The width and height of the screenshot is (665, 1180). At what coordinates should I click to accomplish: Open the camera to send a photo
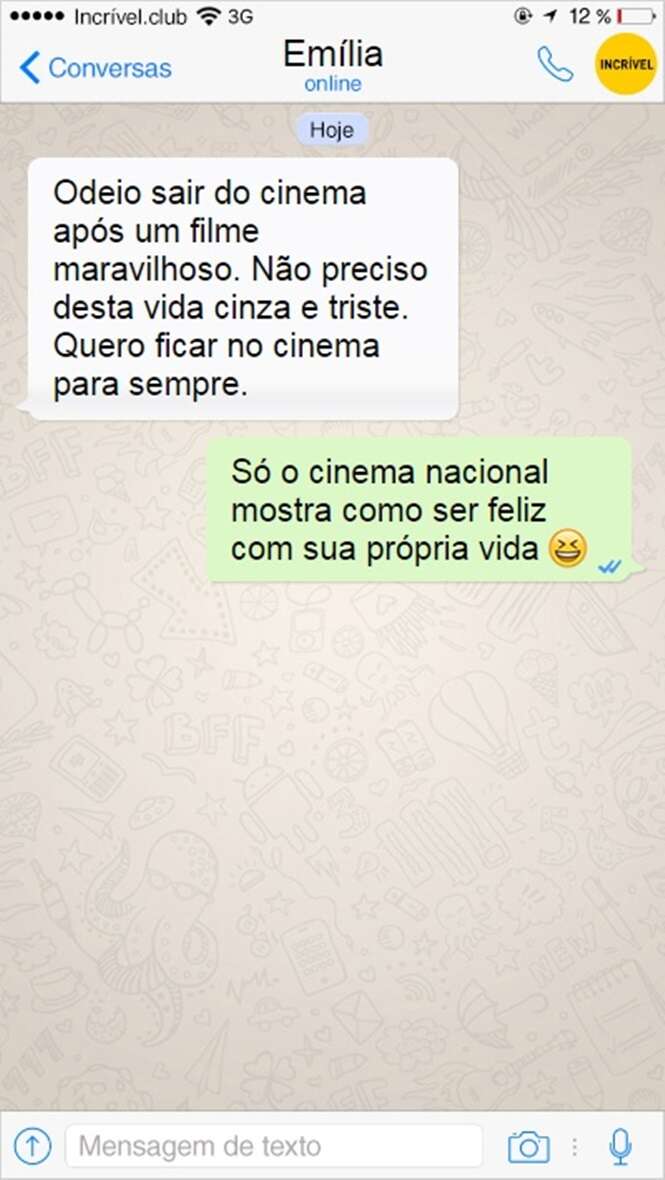(x=528, y=1146)
